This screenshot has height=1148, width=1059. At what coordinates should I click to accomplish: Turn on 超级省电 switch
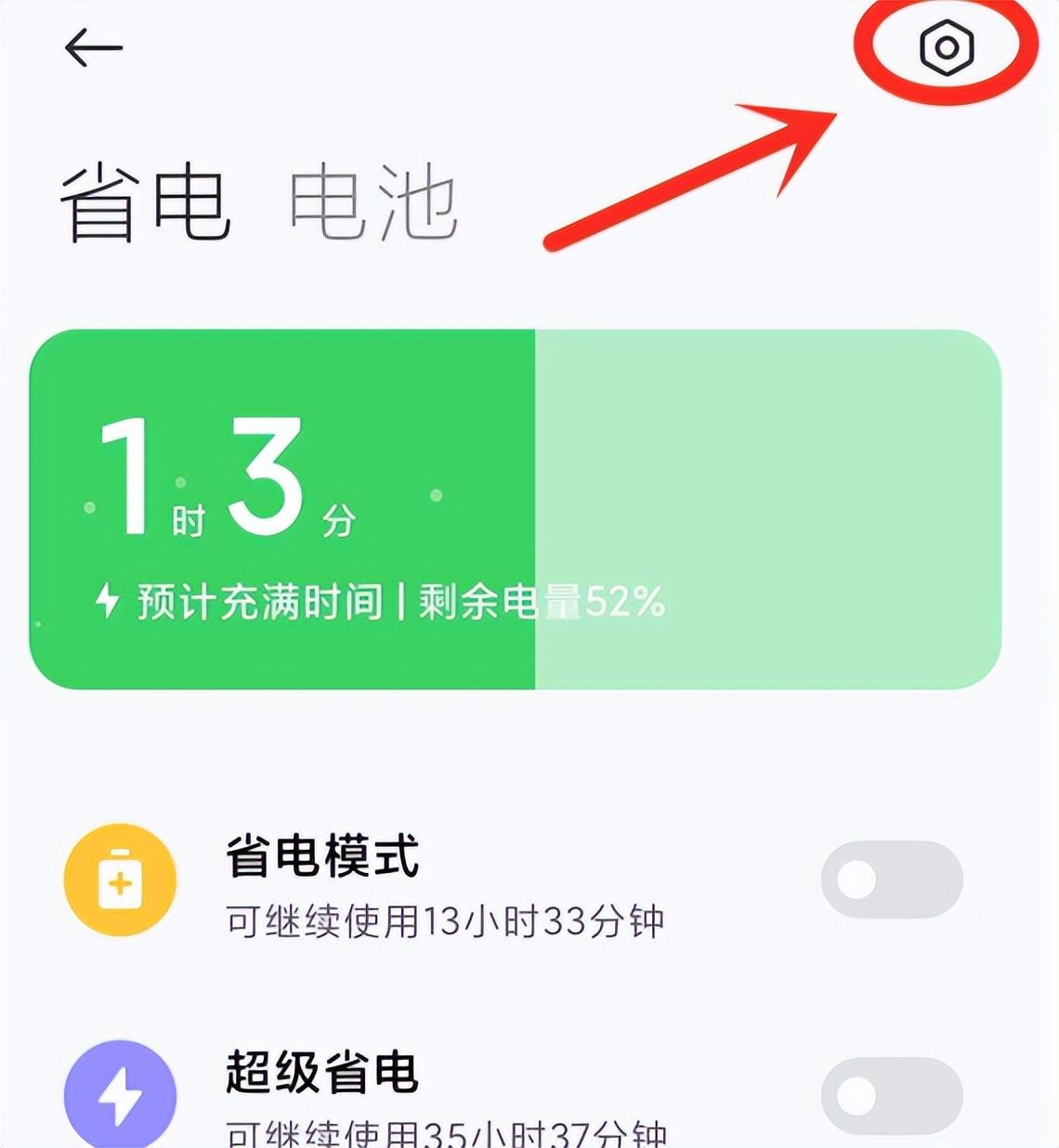click(x=891, y=1097)
